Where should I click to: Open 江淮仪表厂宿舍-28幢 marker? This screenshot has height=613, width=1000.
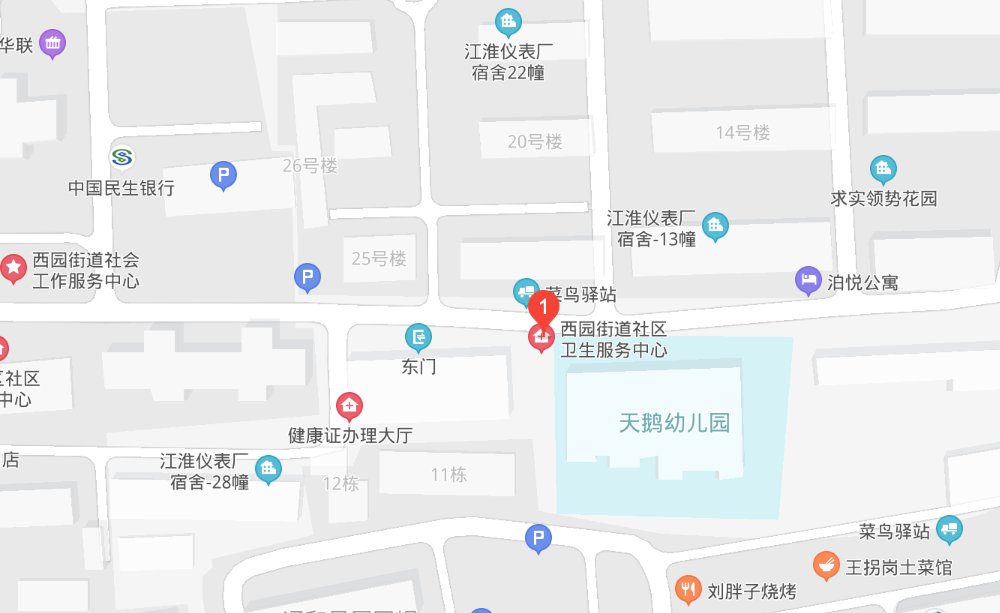[267, 469]
